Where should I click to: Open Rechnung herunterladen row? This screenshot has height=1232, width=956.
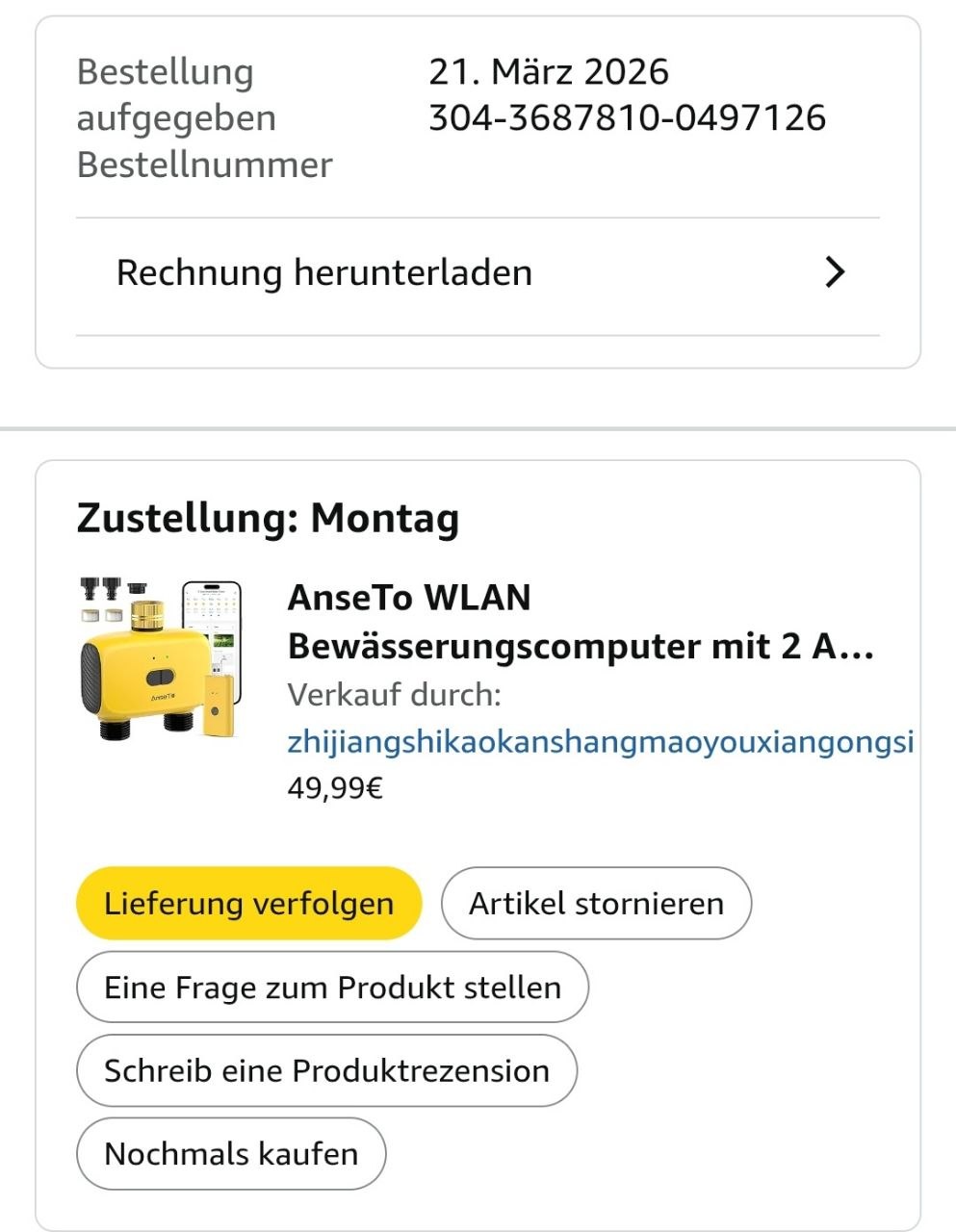click(478, 273)
